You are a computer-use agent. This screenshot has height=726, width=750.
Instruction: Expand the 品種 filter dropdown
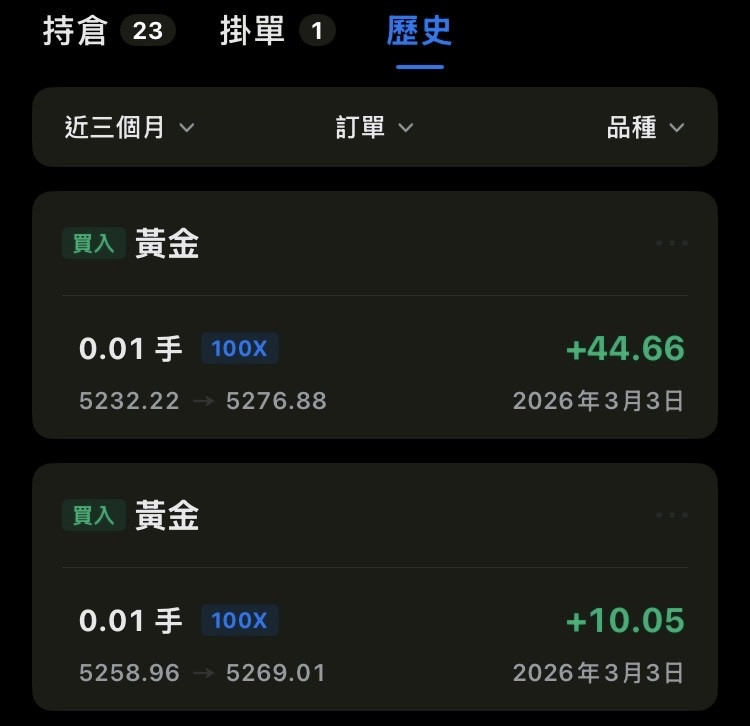point(645,127)
